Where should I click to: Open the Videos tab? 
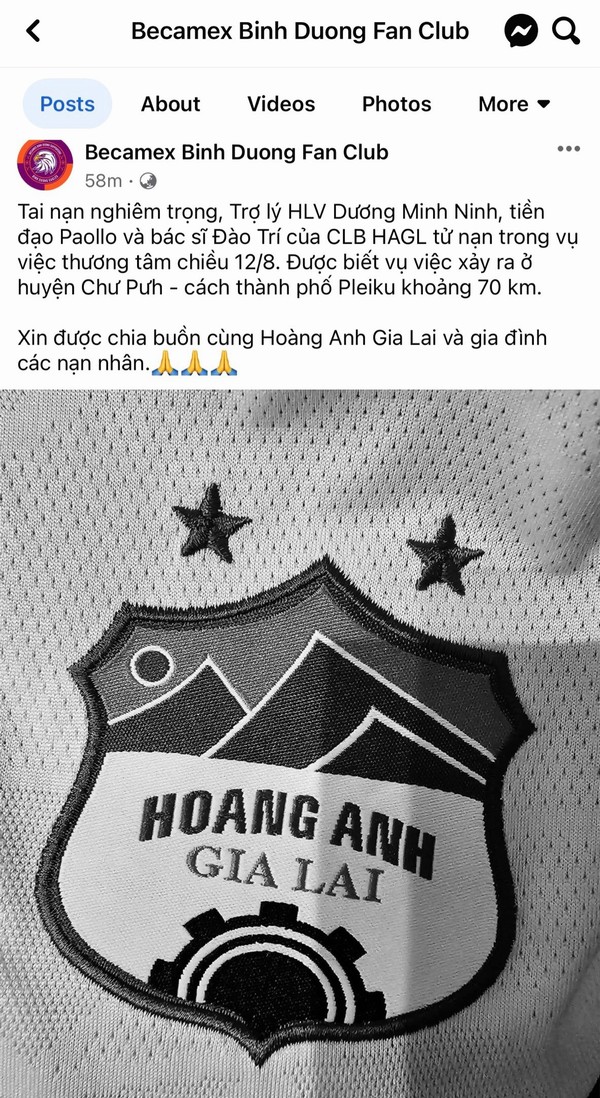coord(281,104)
